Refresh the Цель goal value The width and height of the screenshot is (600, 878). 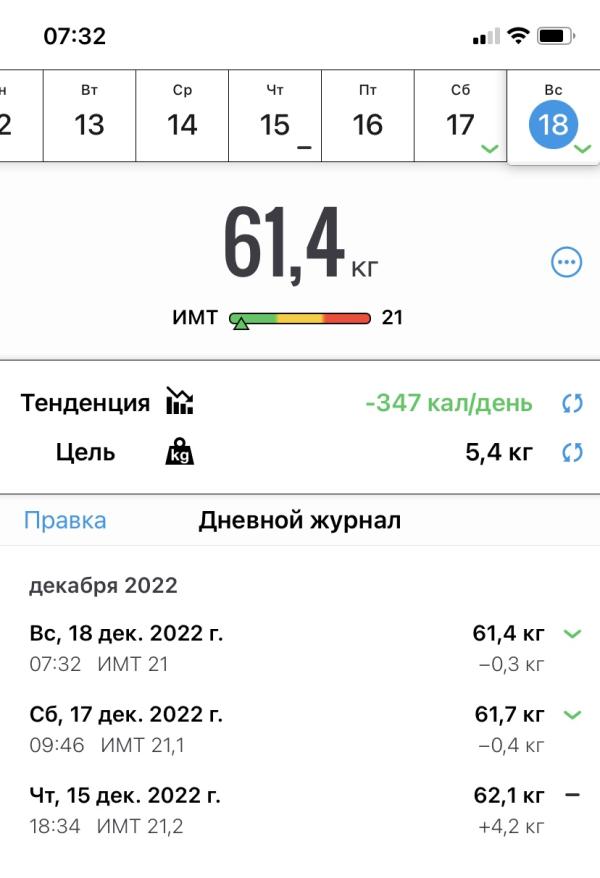[571, 452]
